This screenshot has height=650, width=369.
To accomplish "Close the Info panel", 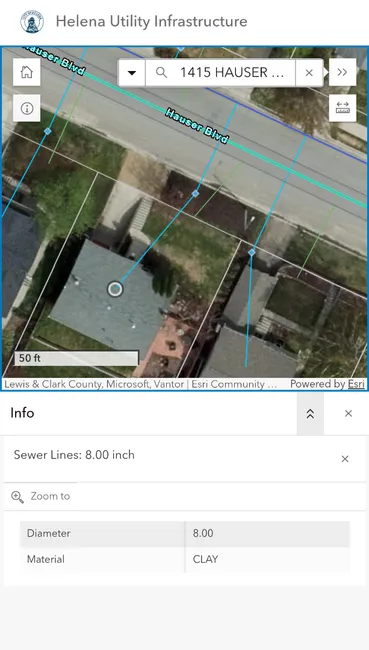I will [348, 413].
